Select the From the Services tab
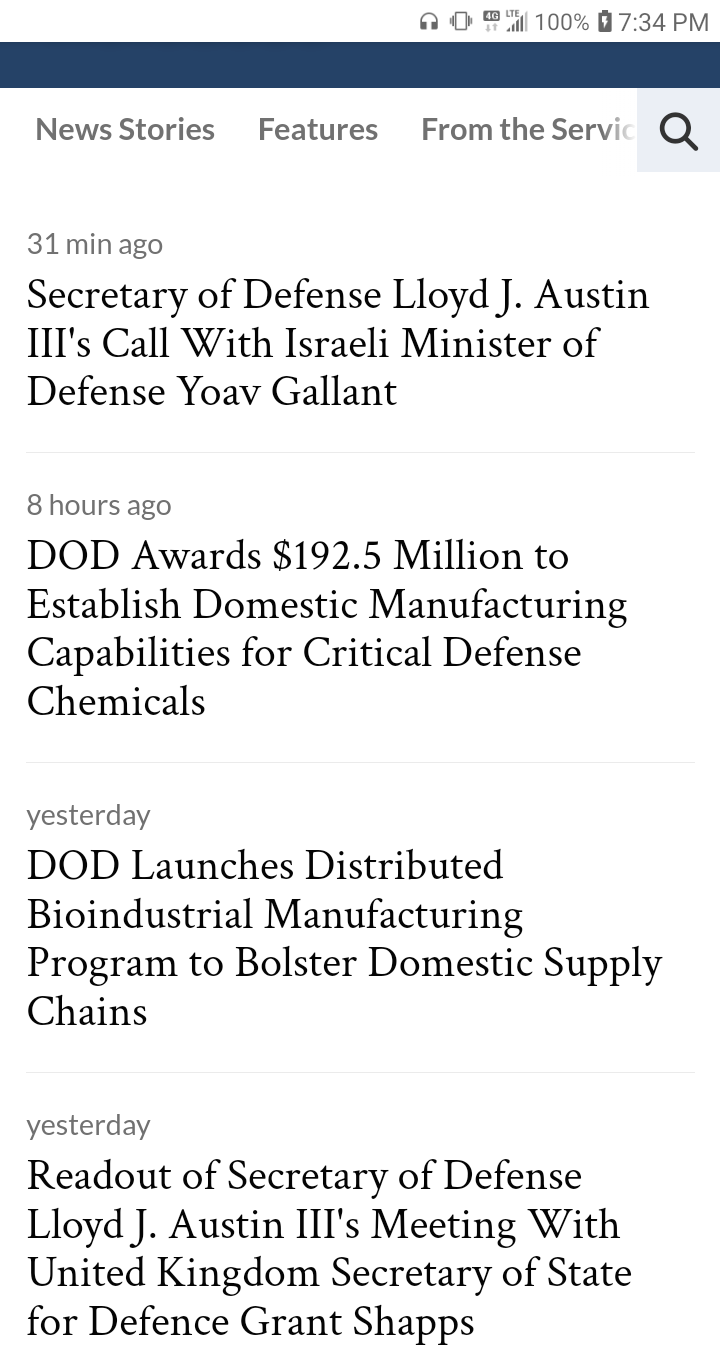The image size is (720, 1356). tap(528, 130)
